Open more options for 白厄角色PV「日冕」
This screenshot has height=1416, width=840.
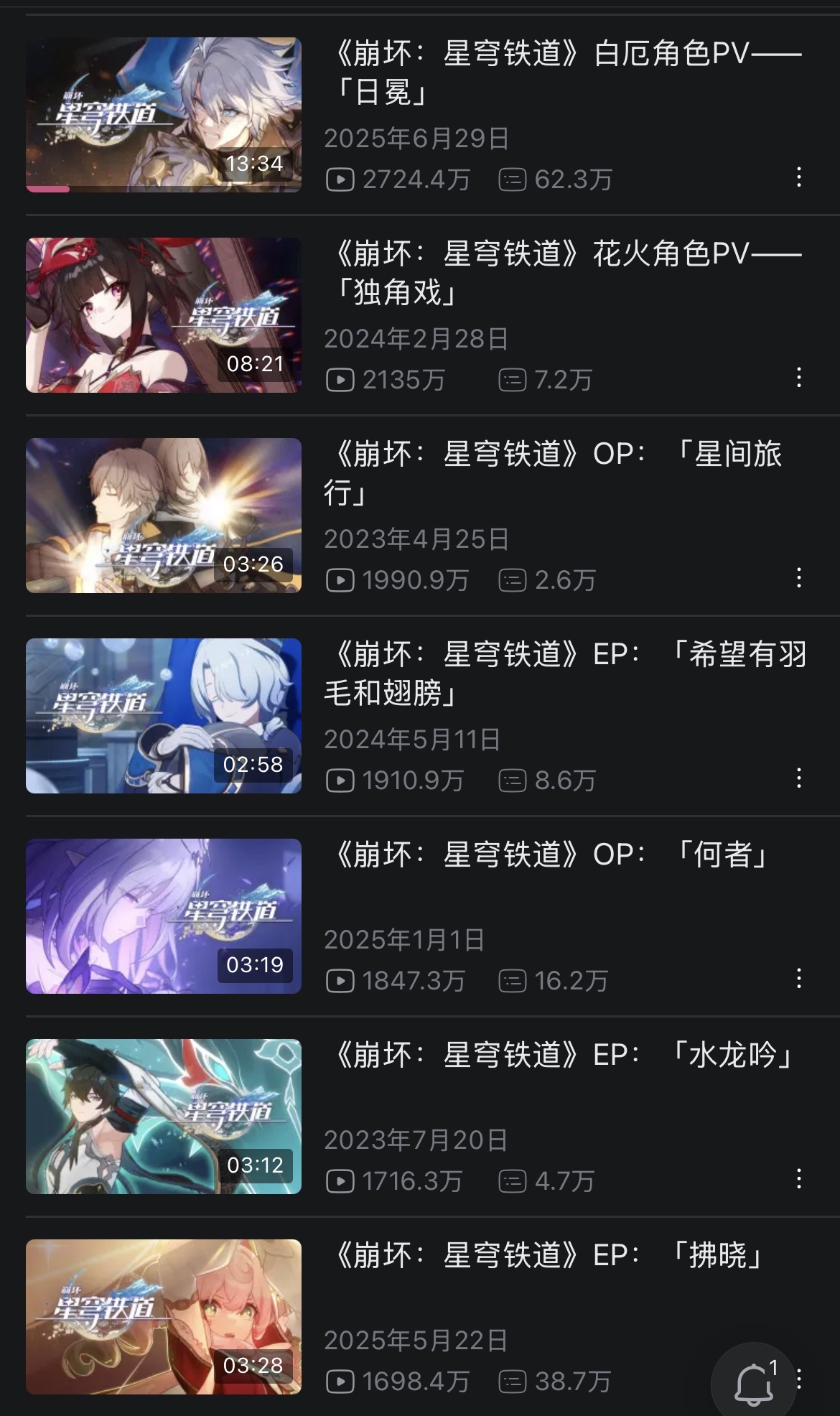(x=798, y=177)
